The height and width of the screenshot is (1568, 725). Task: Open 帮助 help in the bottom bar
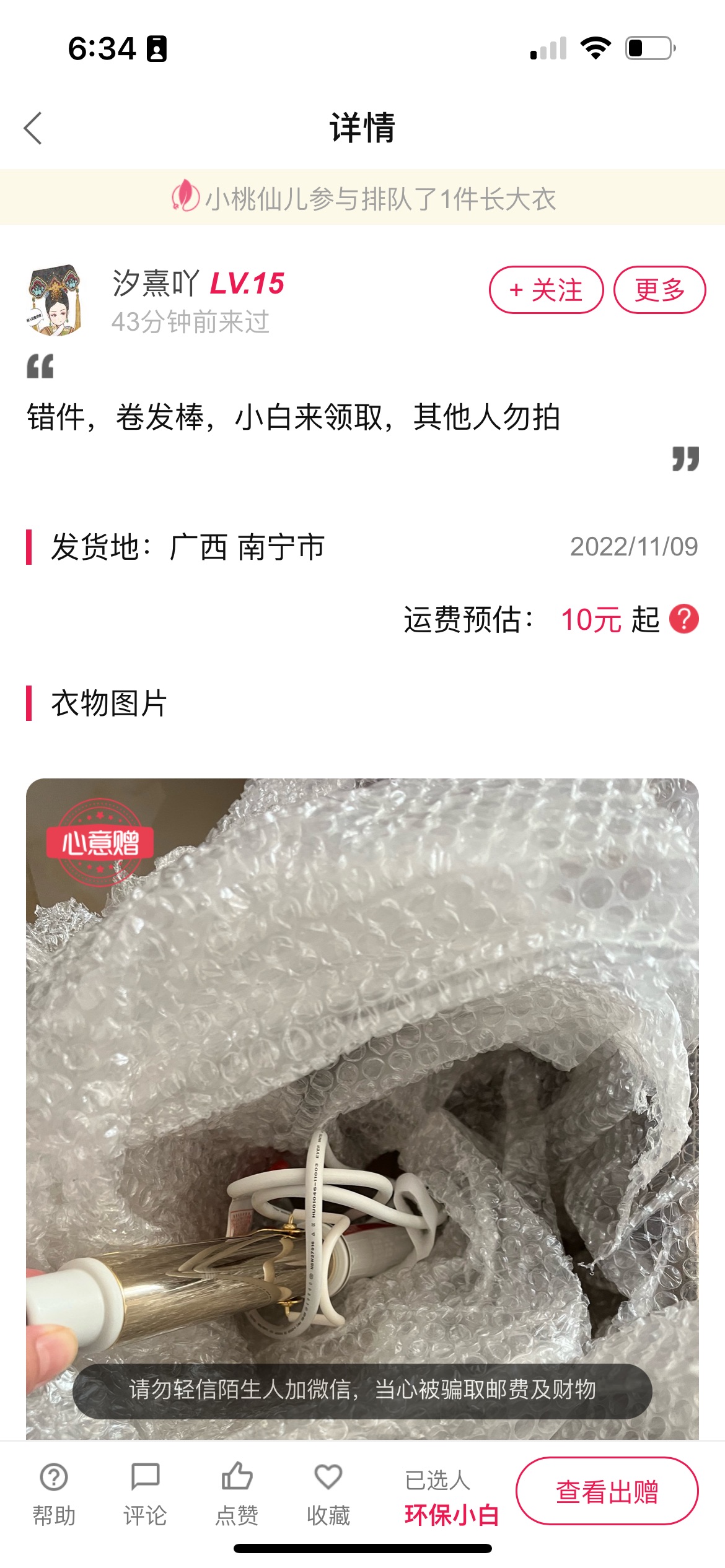(54, 1494)
